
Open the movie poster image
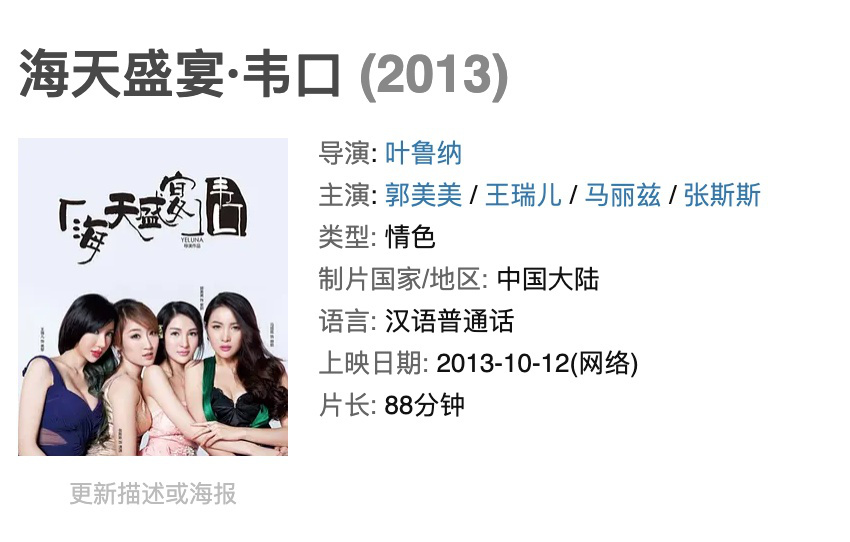point(153,297)
